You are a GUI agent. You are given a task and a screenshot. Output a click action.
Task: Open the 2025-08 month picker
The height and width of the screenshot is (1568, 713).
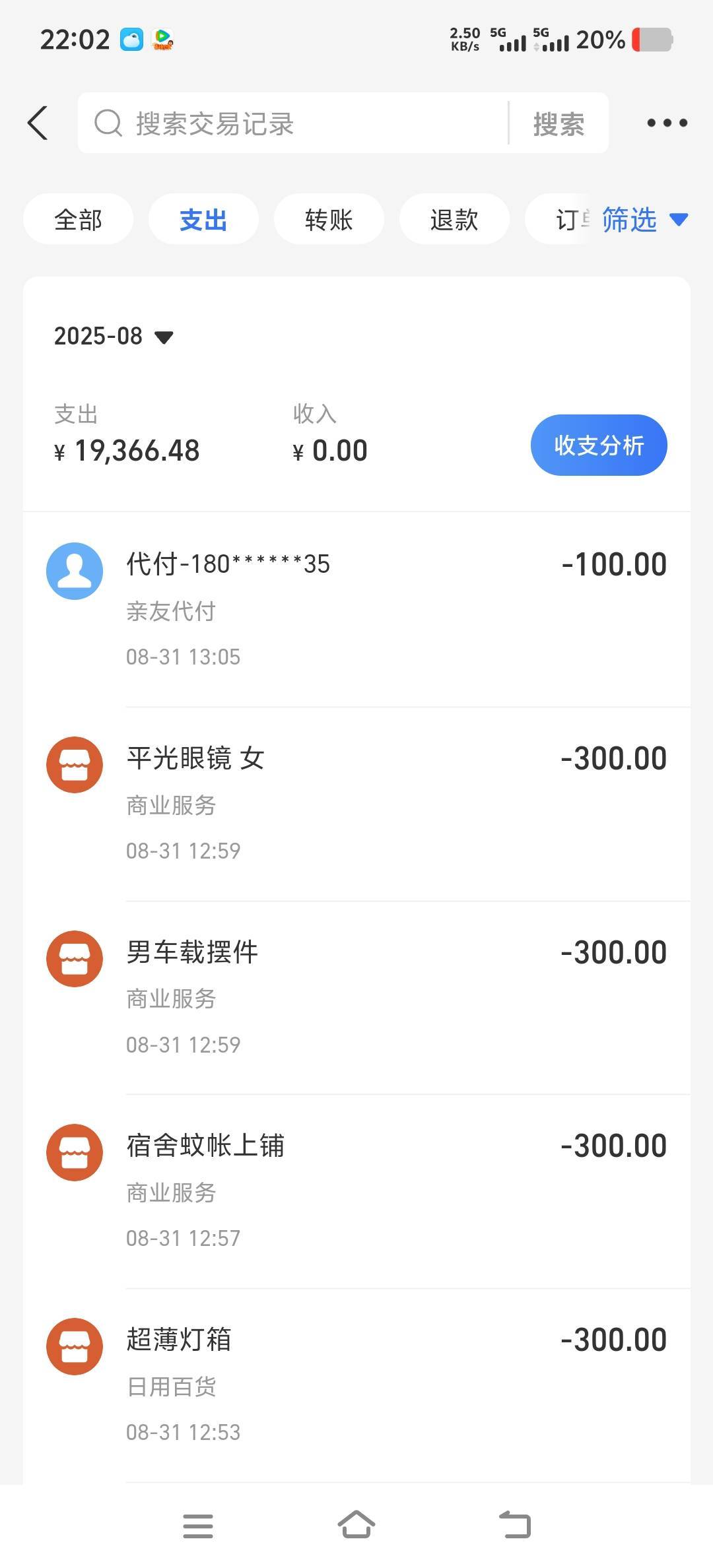[114, 337]
